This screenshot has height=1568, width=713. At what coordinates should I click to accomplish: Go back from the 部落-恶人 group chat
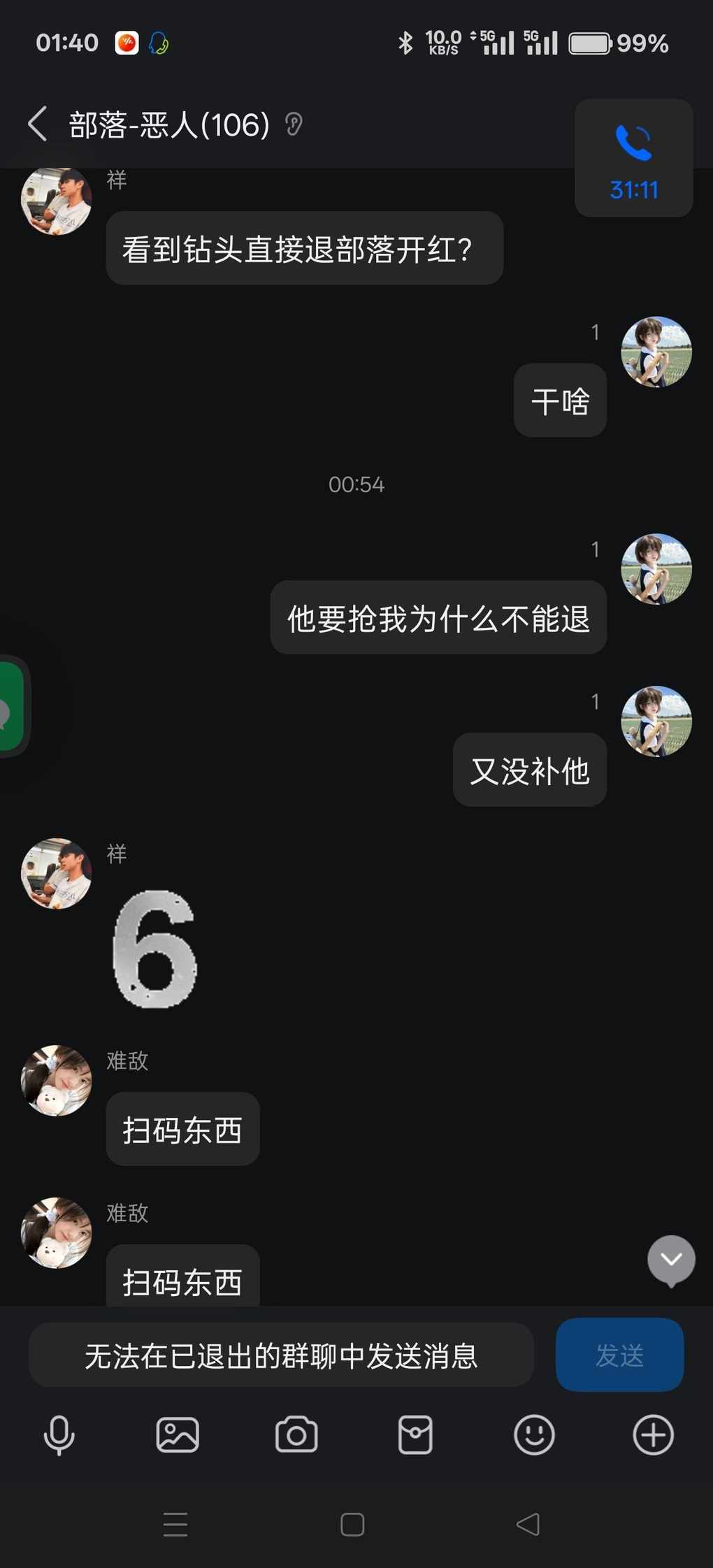point(38,124)
